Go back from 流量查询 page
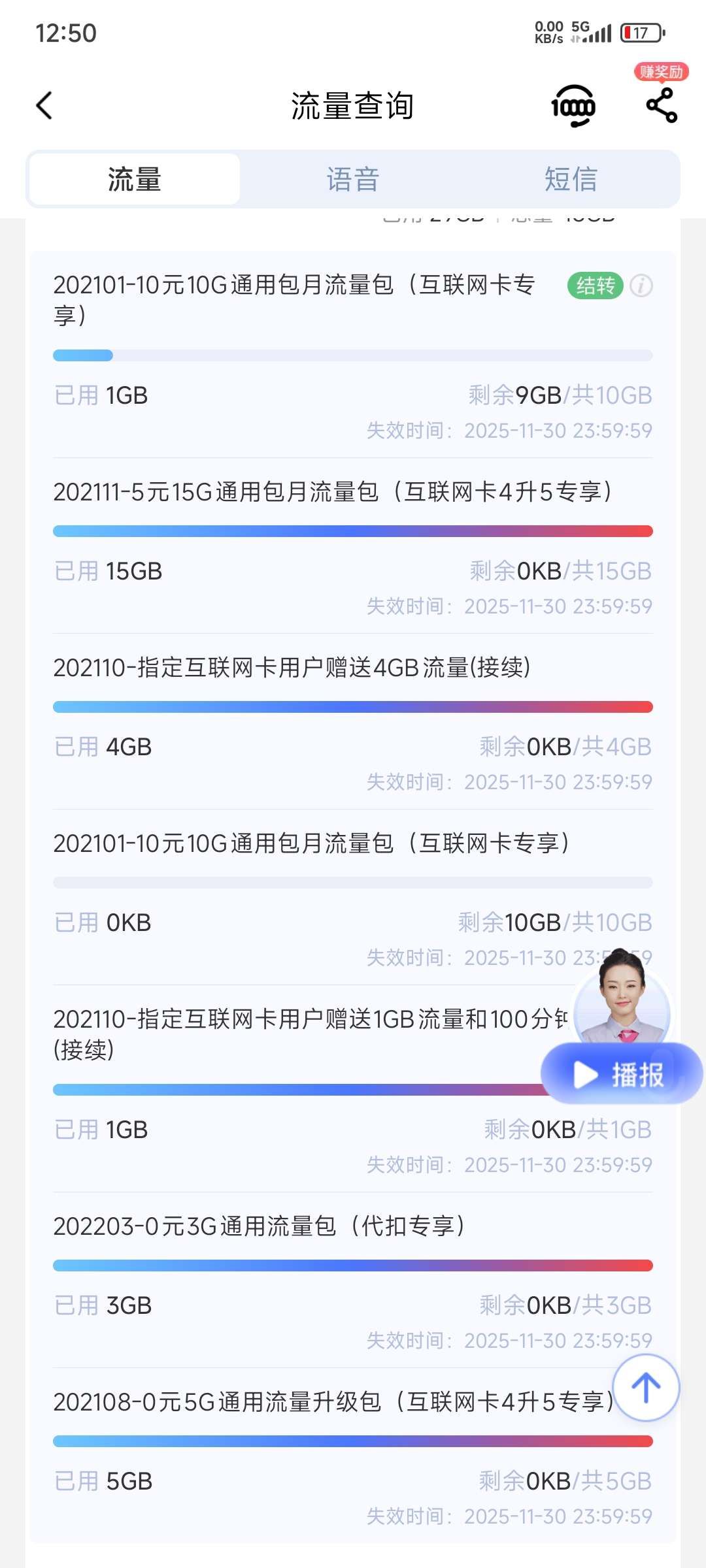The image size is (706, 1568). pos(44,106)
